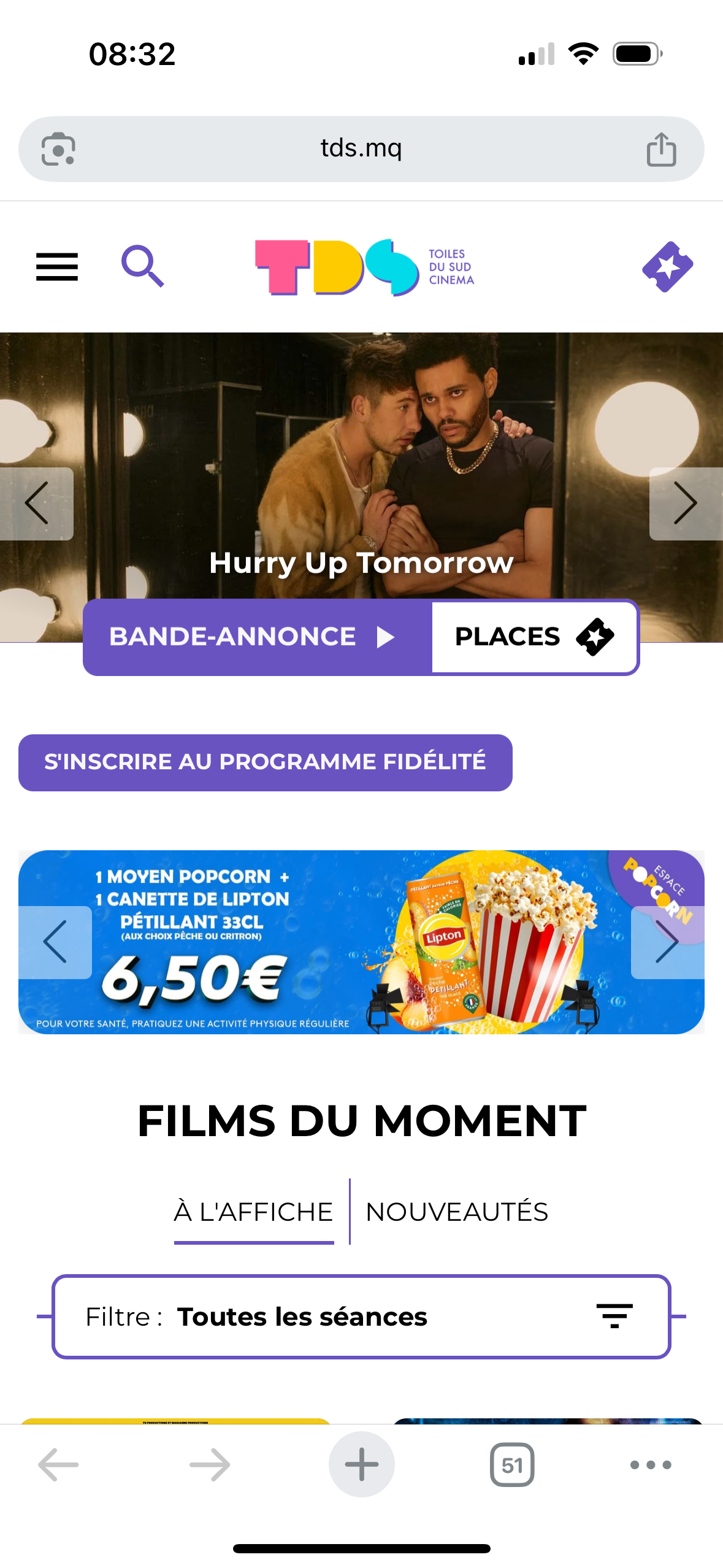Tap the tds.mq address bar
The width and height of the screenshot is (723, 1568).
361,148
